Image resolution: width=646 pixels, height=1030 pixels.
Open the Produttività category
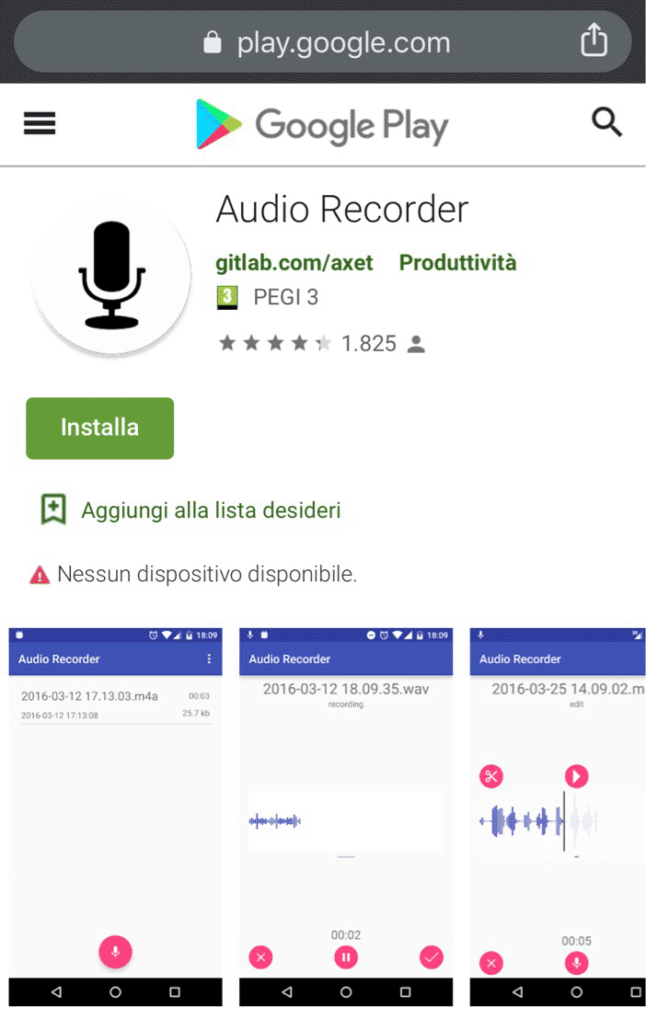(458, 263)
